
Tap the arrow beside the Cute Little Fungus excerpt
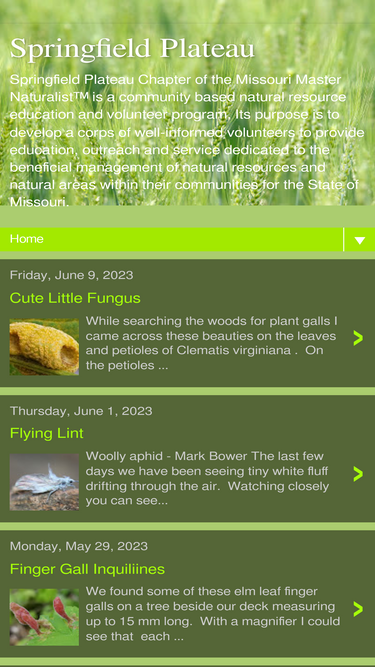pos(358,338)
